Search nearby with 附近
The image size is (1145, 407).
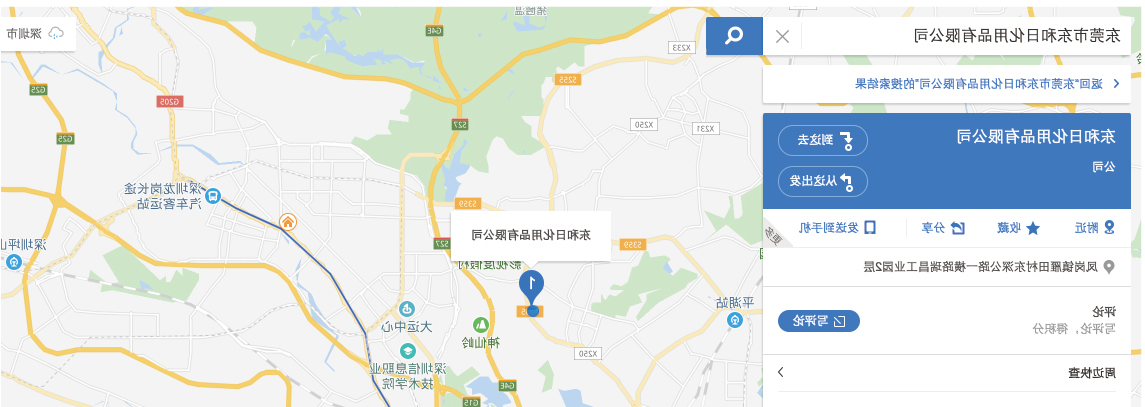point(1094,228)
